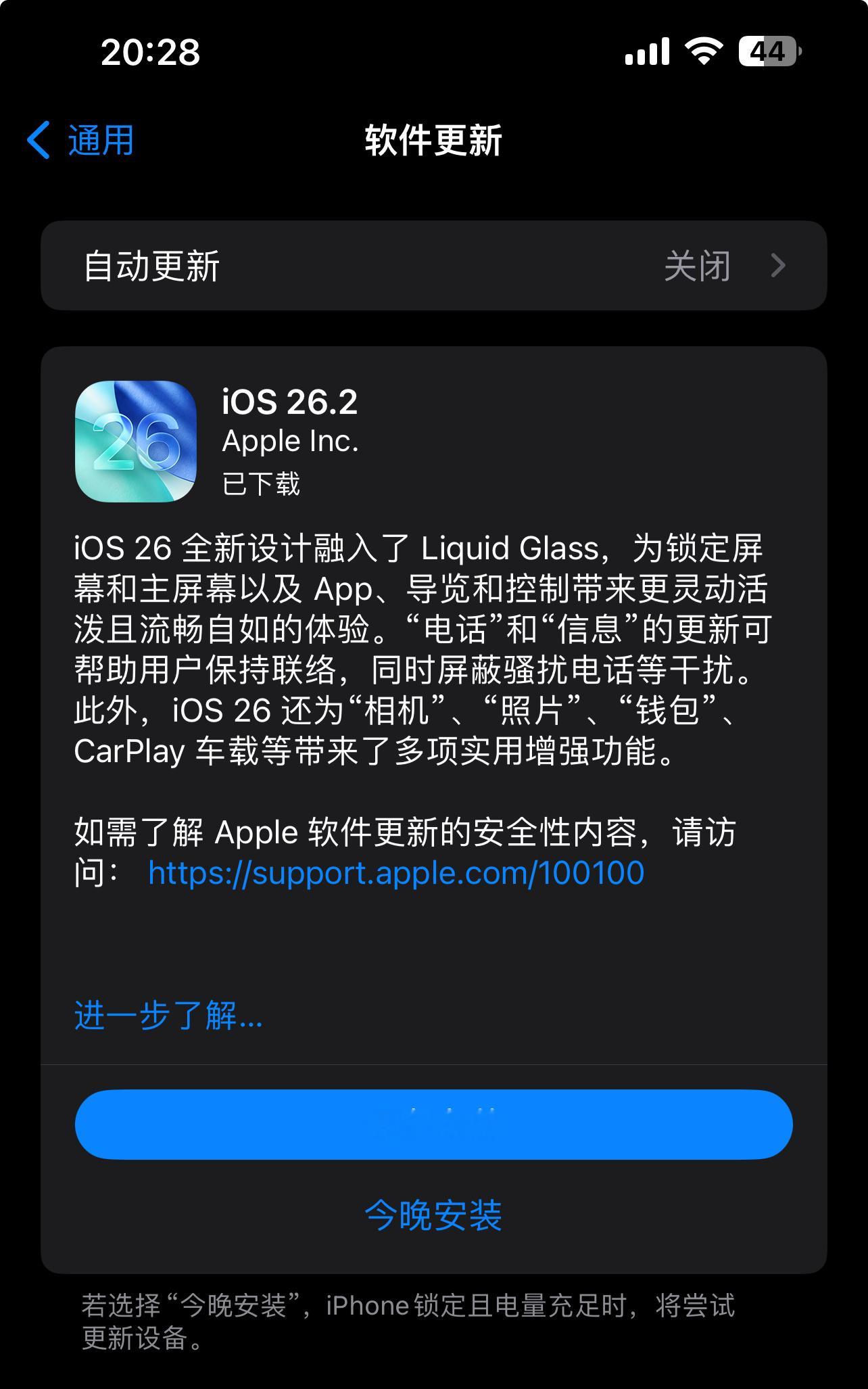This screenshot has width=868, height=1389.
Task: Tap the blue 26 artwork in update details
Action: [132, 443]
